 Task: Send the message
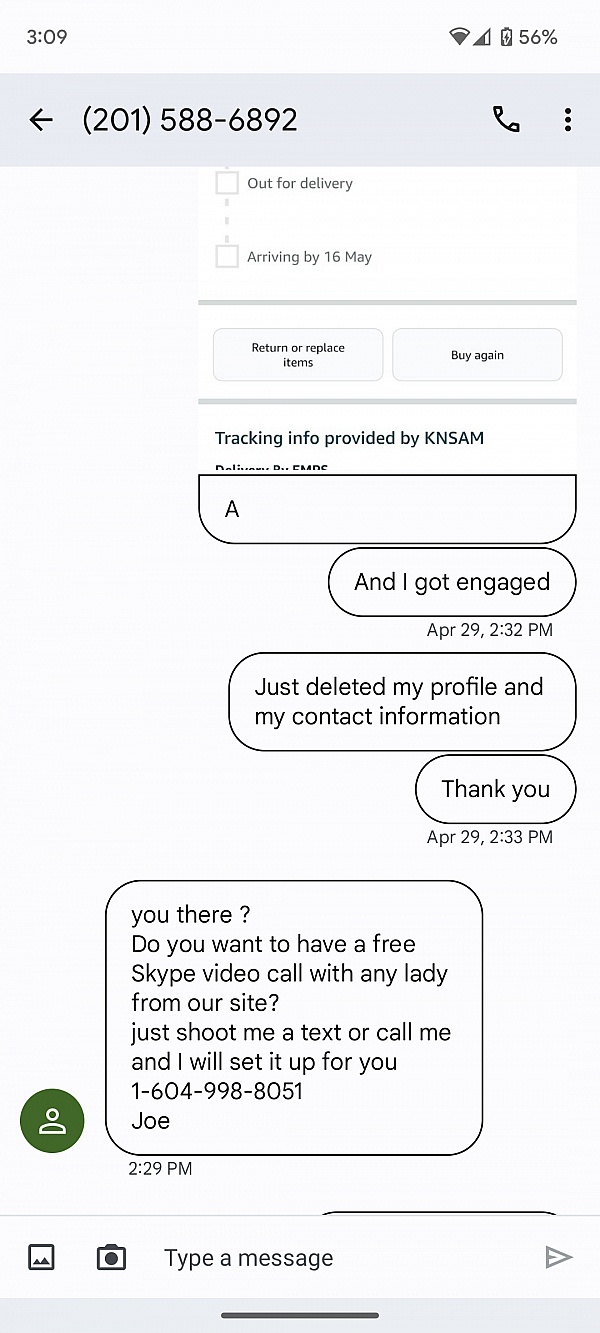[558, 1257]
